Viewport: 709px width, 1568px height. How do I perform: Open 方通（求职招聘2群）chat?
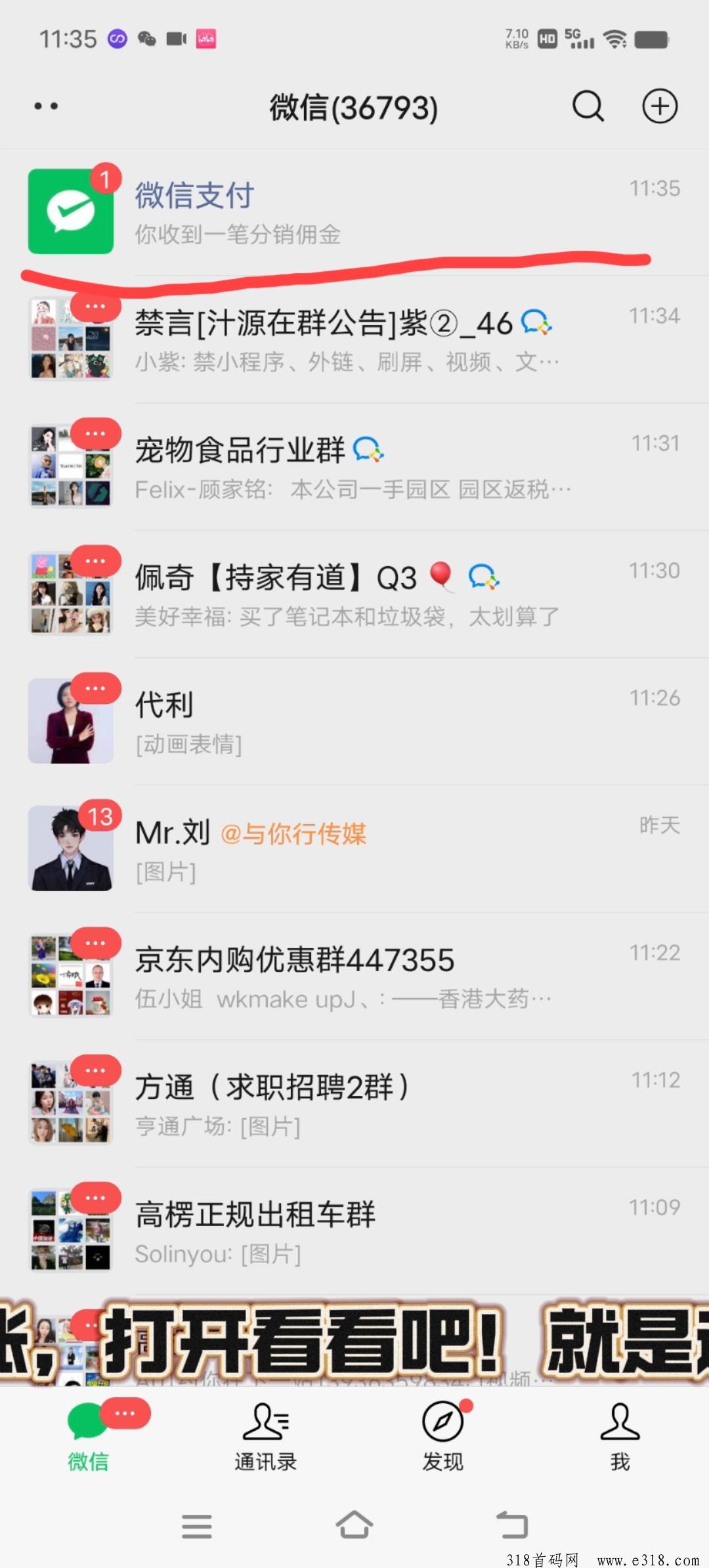(x=354, y=1104)
